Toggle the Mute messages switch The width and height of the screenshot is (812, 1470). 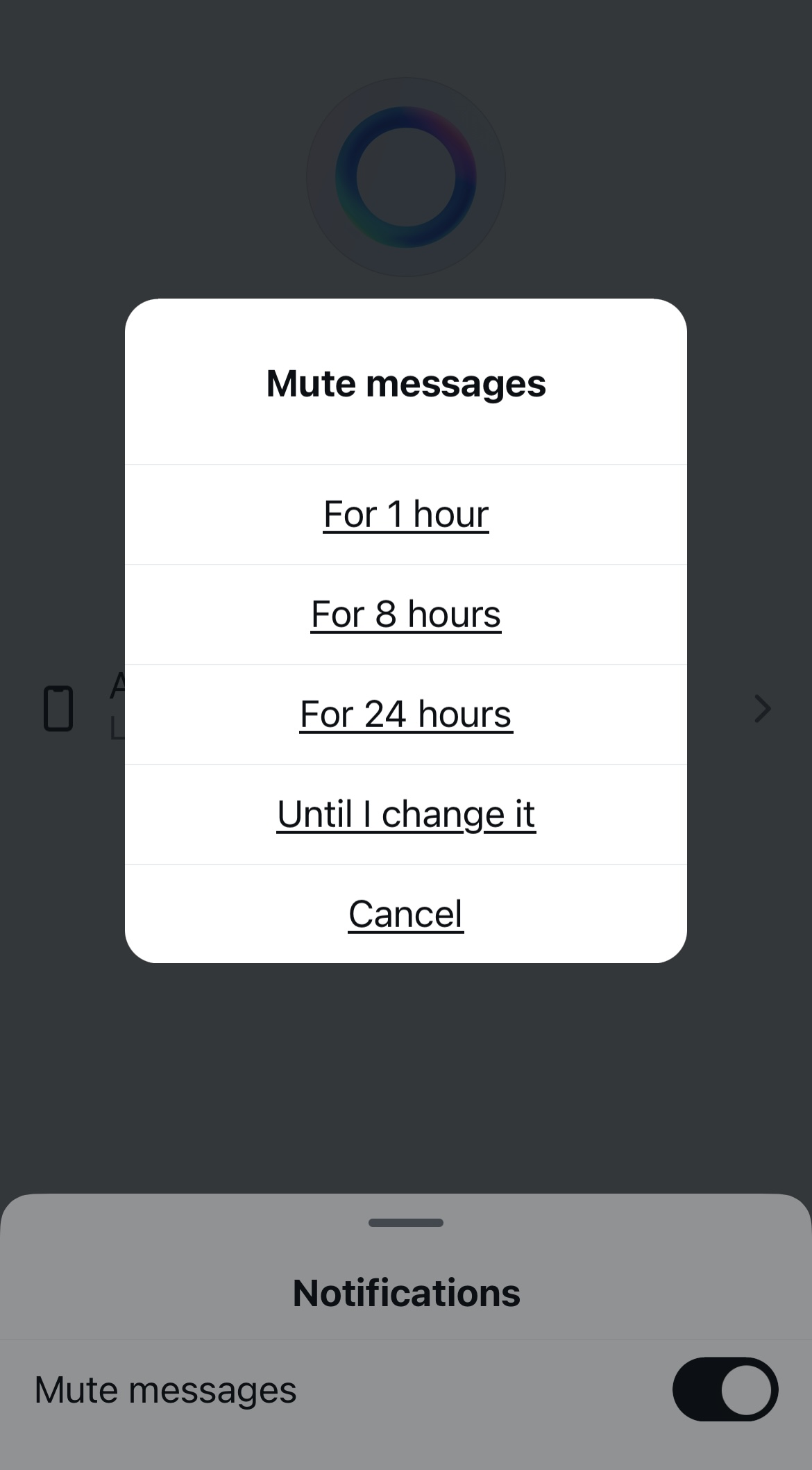(x=725, y=1389)
